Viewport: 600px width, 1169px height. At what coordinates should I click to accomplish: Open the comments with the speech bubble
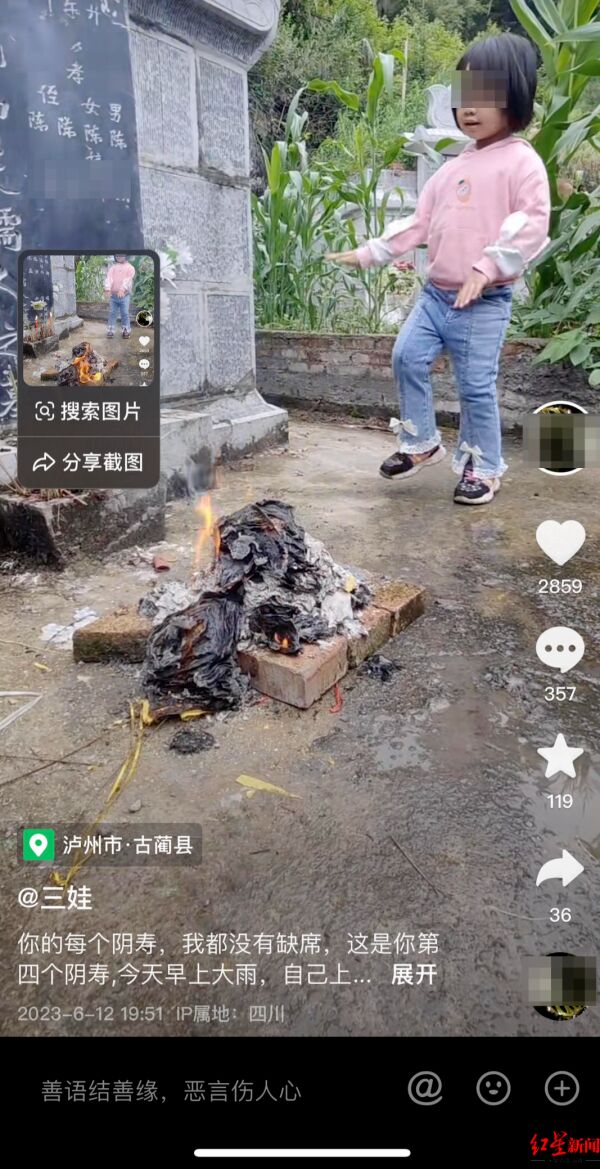[560, 650]
